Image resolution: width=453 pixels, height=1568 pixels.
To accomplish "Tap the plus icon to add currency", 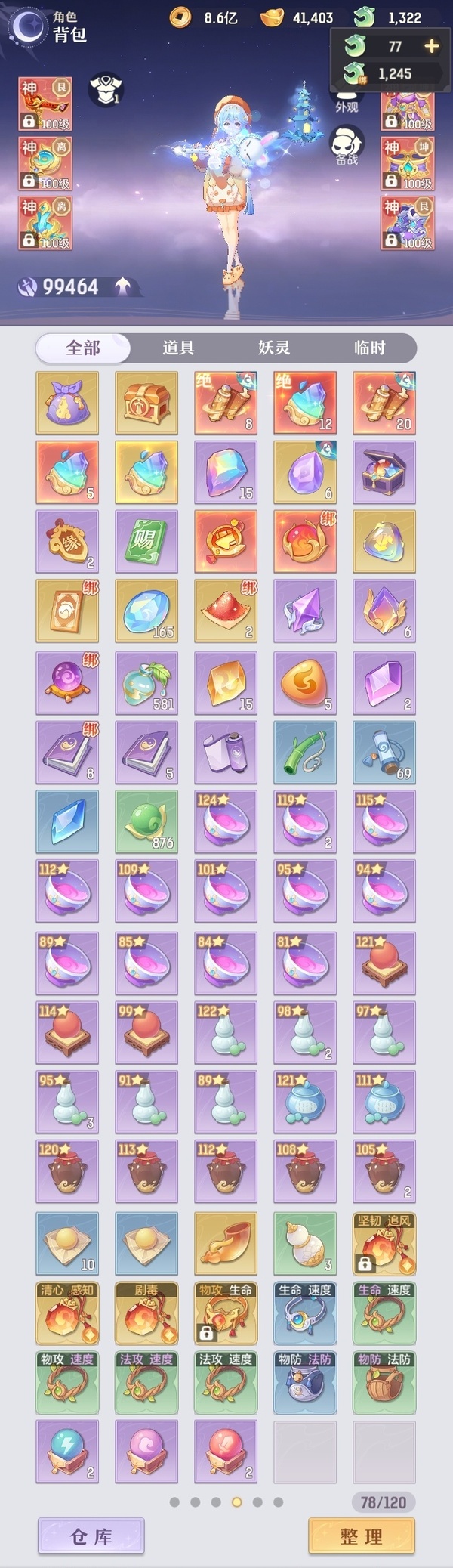I will 431,46.
